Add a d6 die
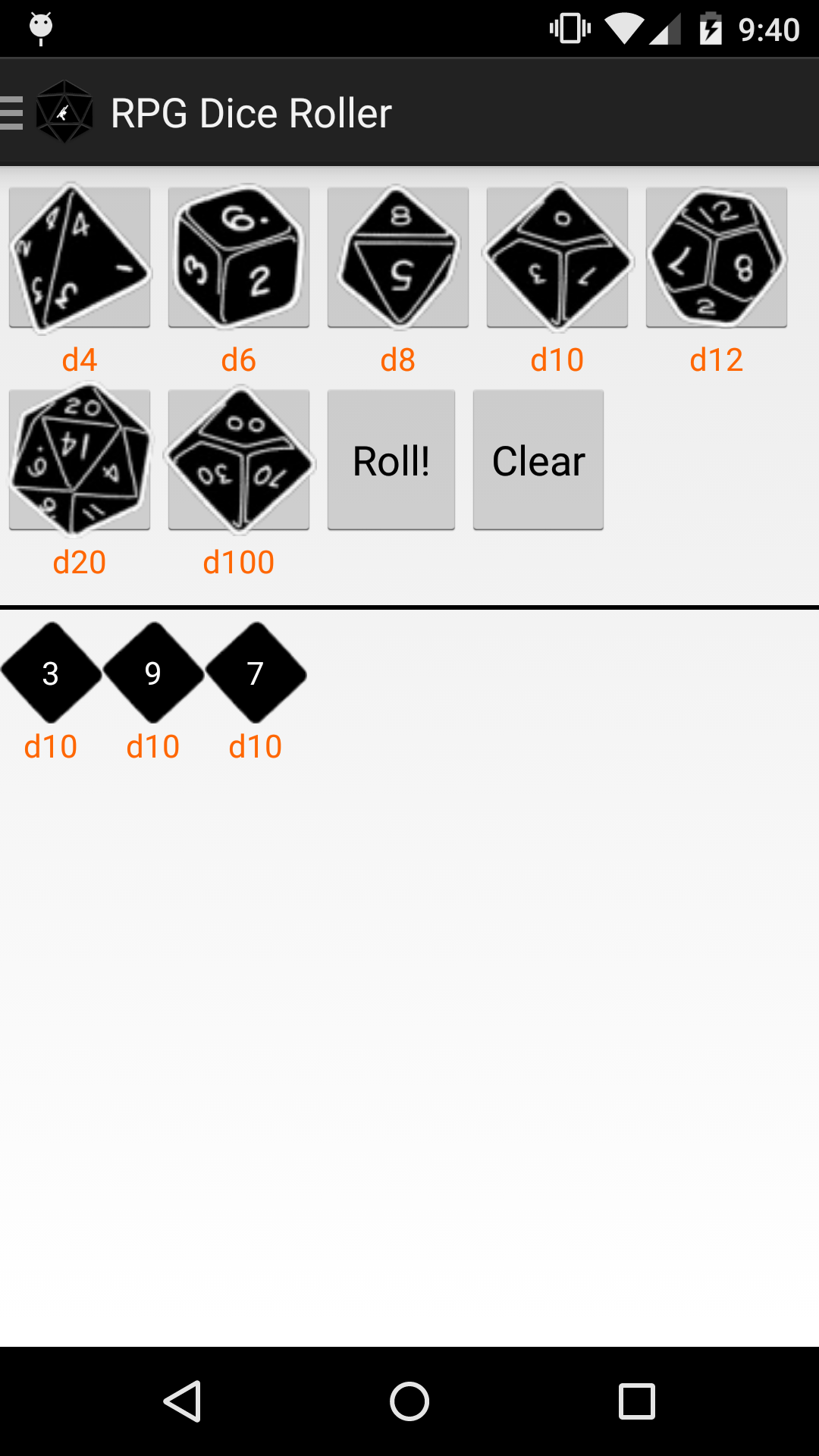This screenshot has width=819, height=1456. (x=239, y=258)
